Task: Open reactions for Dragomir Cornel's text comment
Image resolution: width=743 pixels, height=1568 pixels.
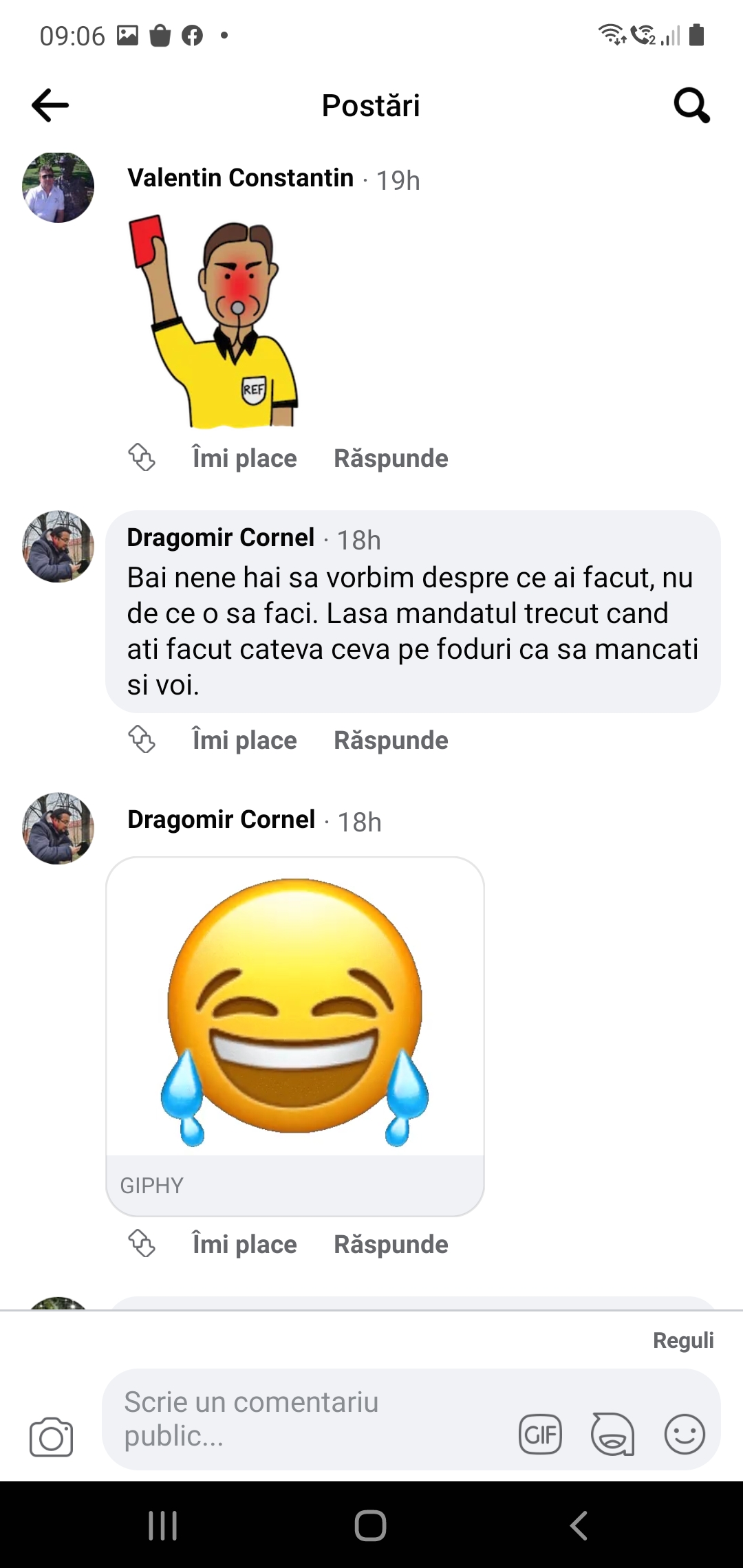Action: (142, 739)
